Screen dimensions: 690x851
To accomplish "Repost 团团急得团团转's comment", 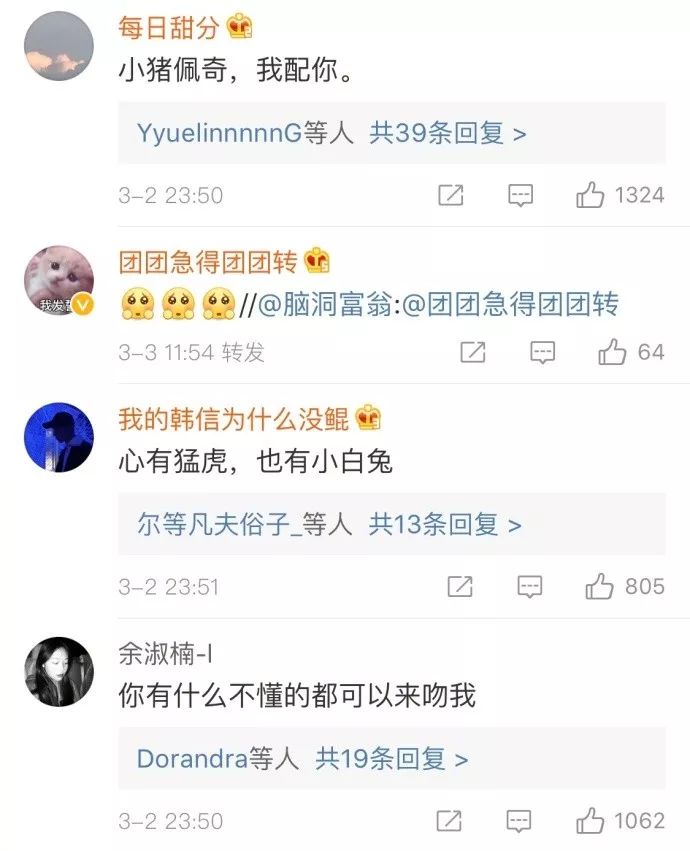I will pos(473,352).
